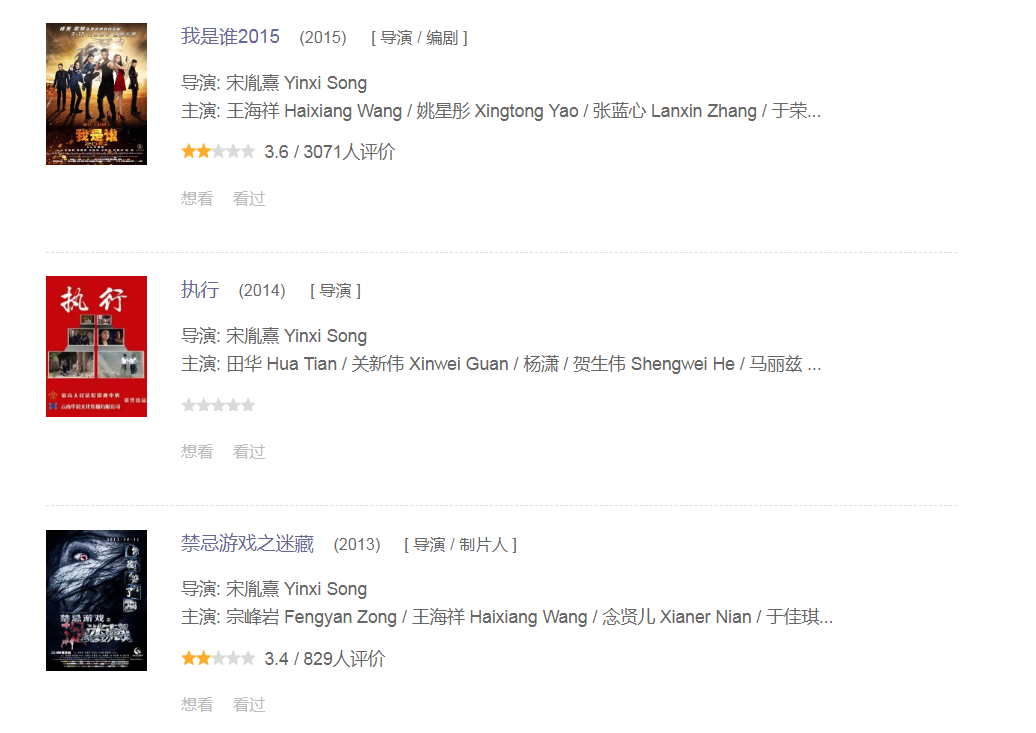View the red 执行 poster thumbnail
Viewport: 1036px width, 733px height.
coord(96,346)
